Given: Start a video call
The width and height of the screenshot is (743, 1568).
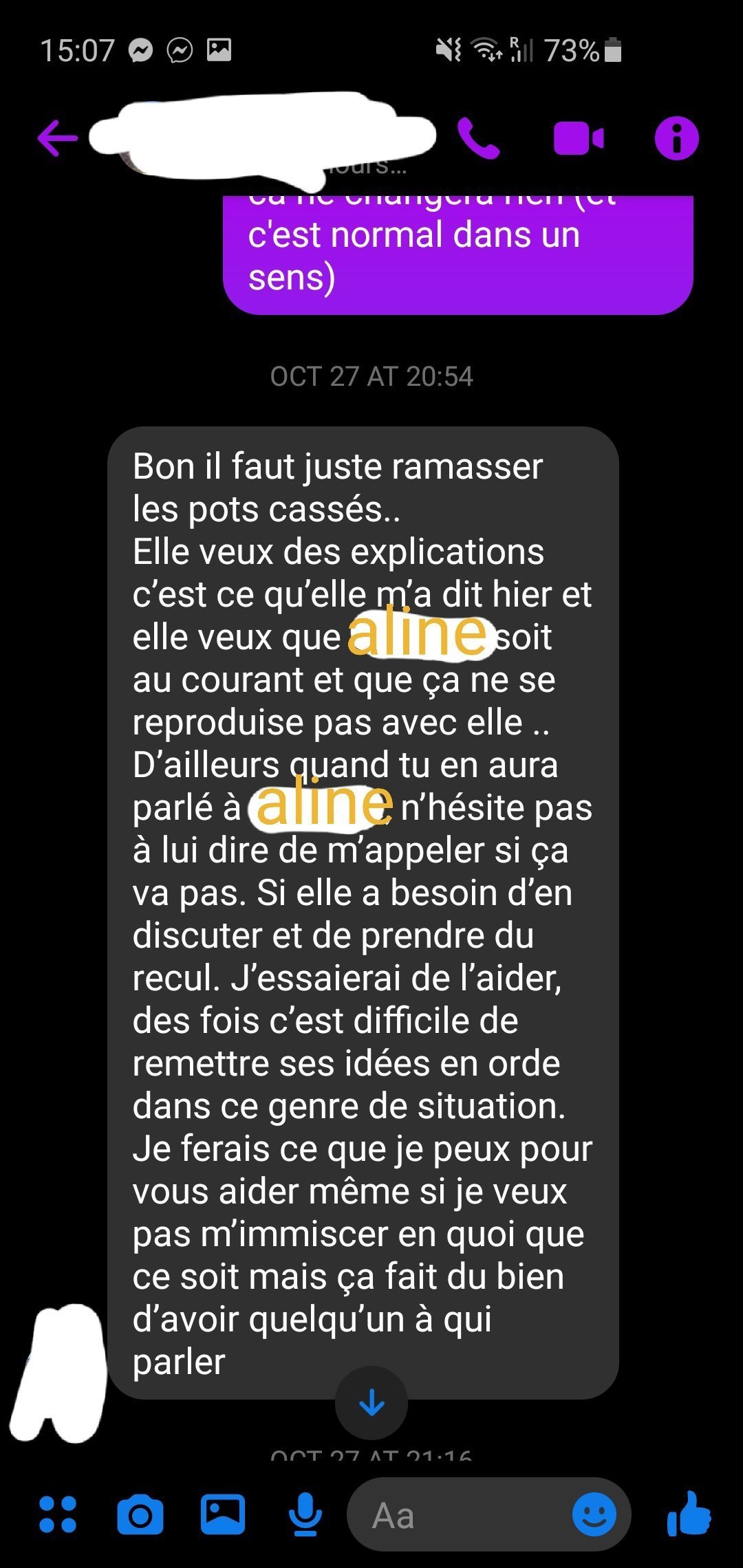Looking at the screenshot, I should tap(578, 138).
